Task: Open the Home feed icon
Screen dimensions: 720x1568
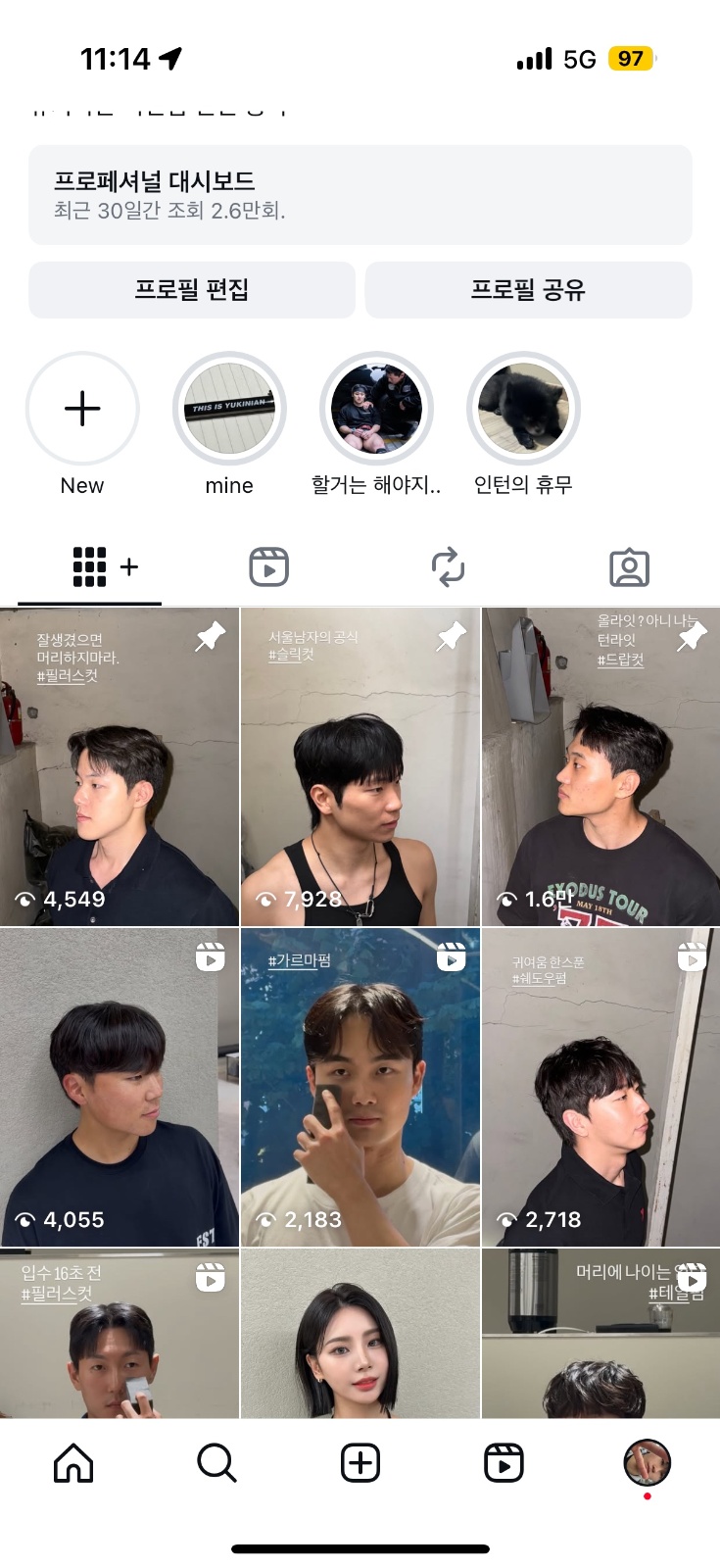Action: click(72, 1463)
